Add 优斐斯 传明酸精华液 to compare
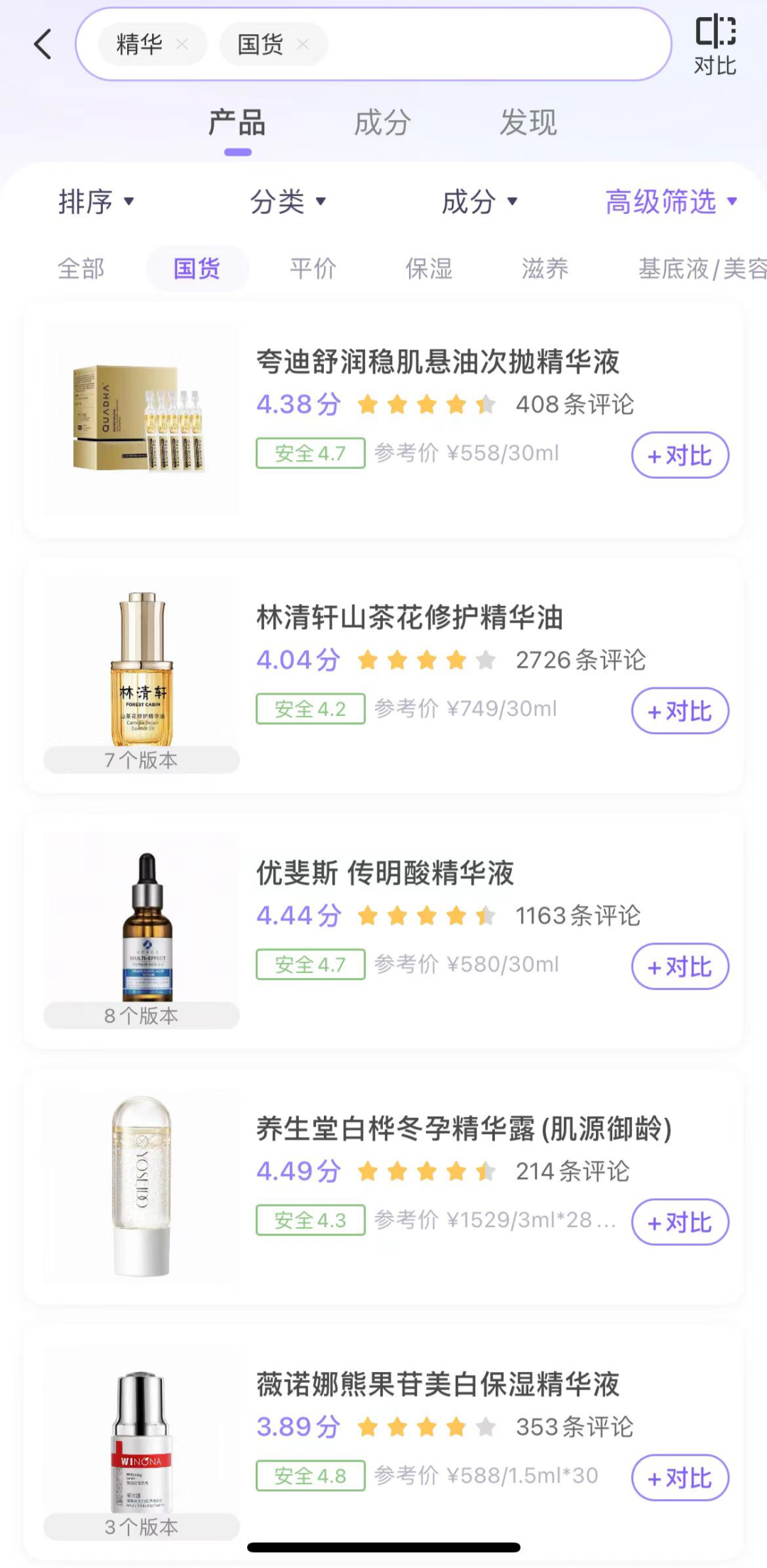 680,967
